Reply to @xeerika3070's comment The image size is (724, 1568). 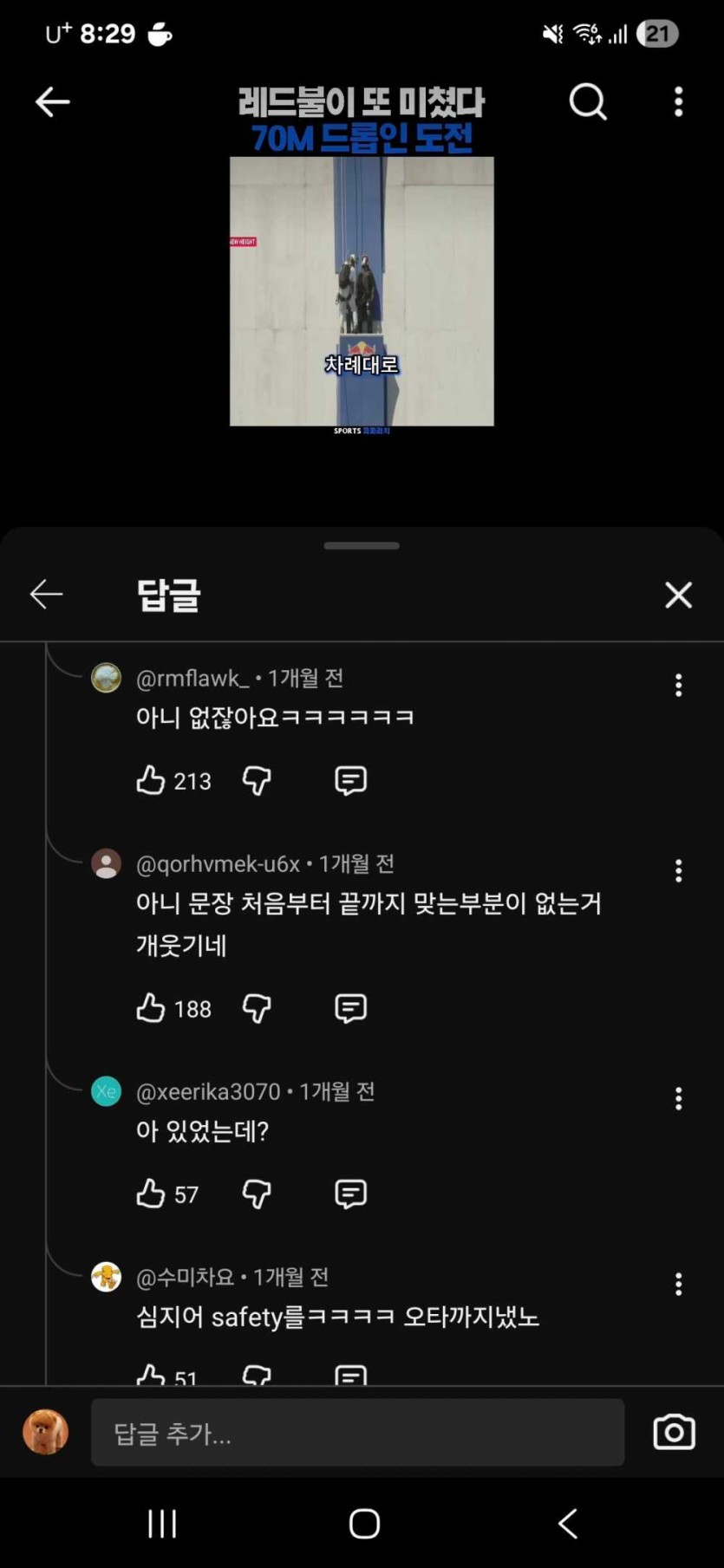pyautogui.click(x=350, y=1194)
